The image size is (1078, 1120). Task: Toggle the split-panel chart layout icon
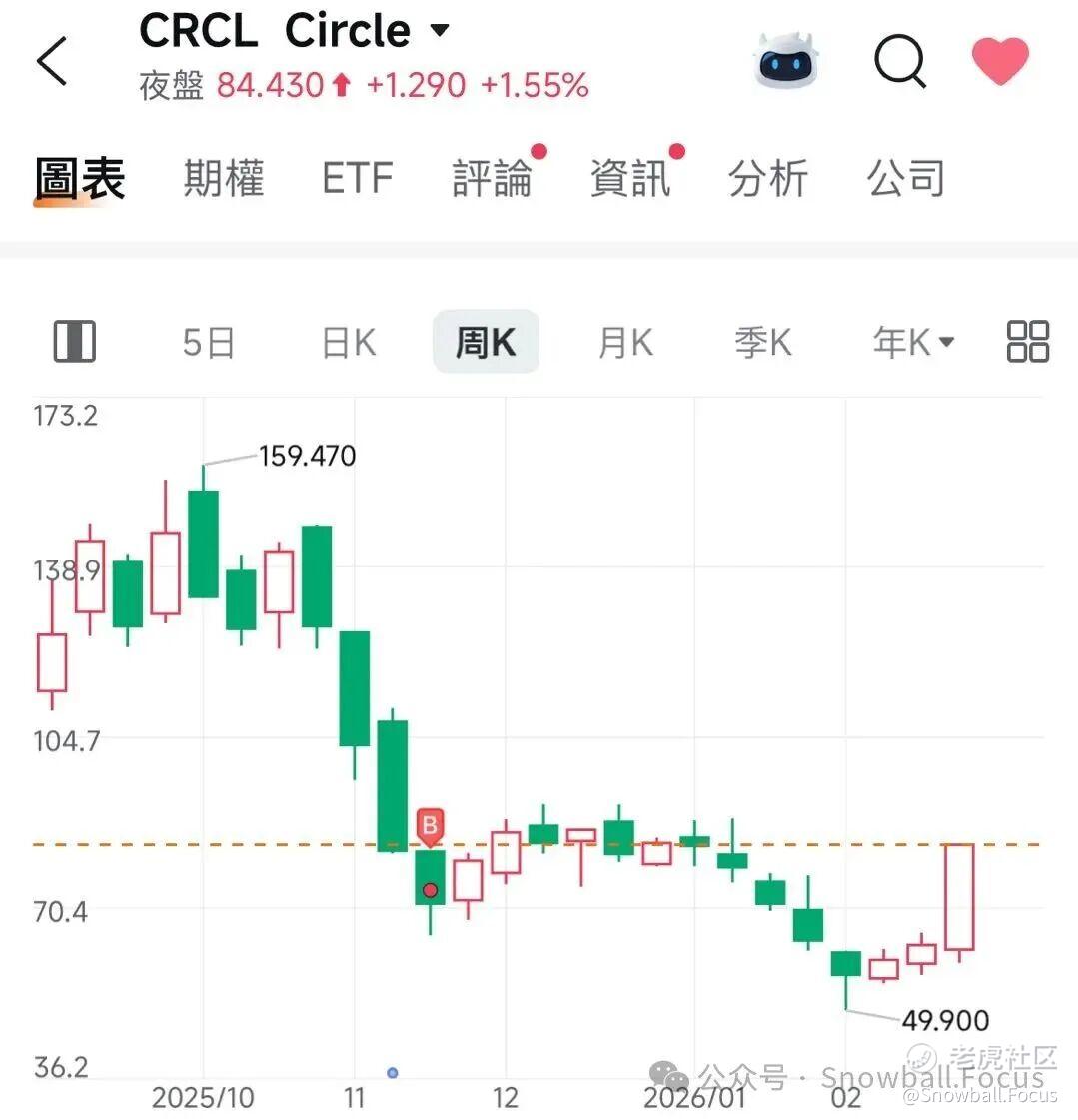[74, 342]
